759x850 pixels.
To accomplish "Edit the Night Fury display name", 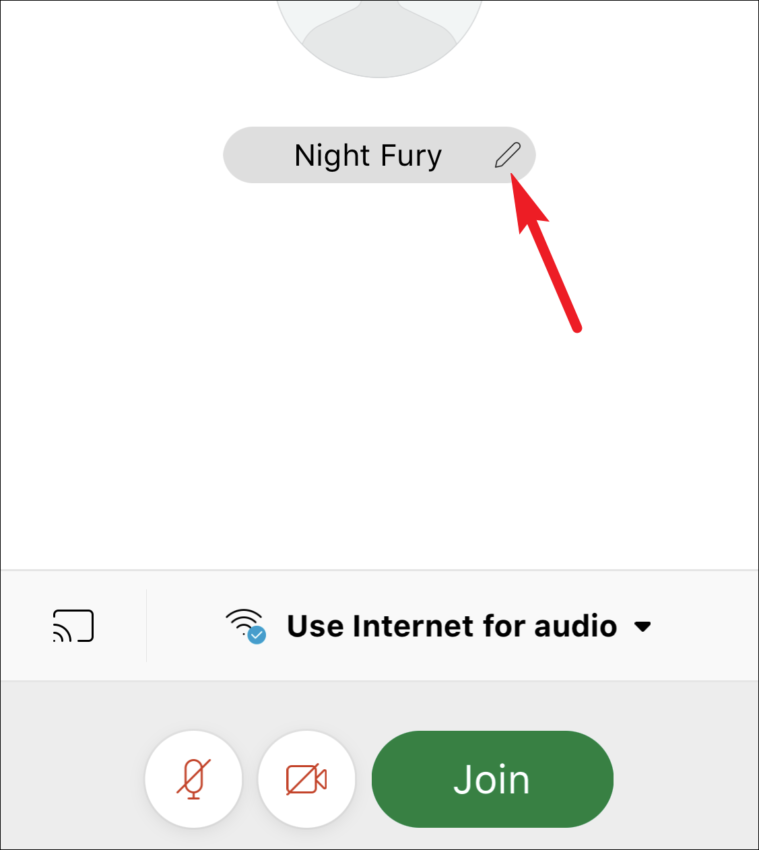I will tap(508, 155).
